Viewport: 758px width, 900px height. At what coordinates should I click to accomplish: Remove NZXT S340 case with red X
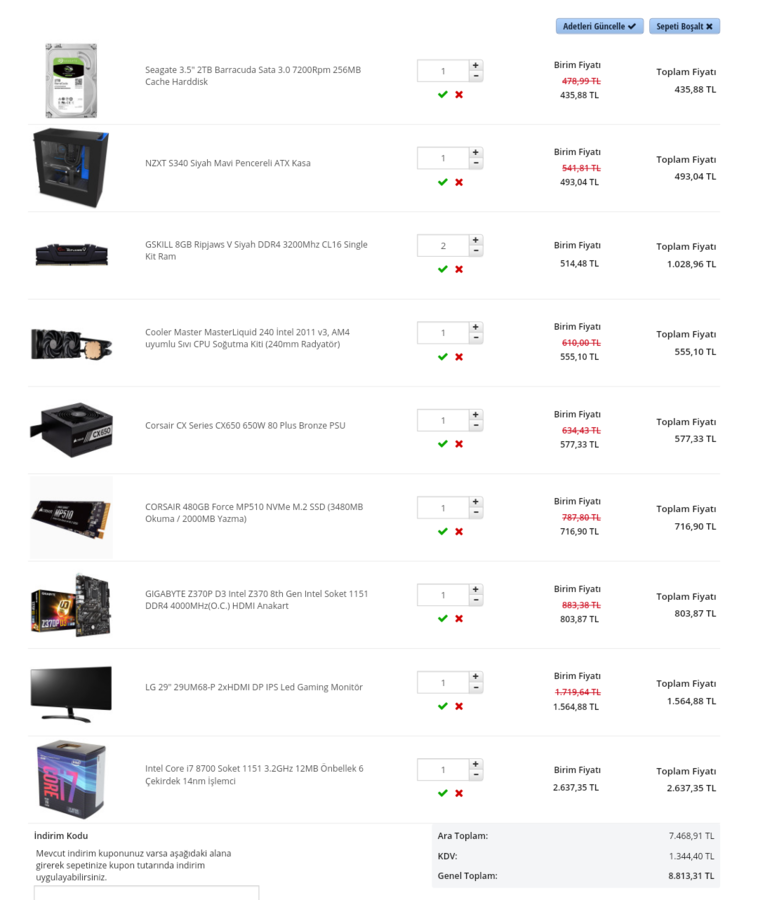tap(459, 182)
